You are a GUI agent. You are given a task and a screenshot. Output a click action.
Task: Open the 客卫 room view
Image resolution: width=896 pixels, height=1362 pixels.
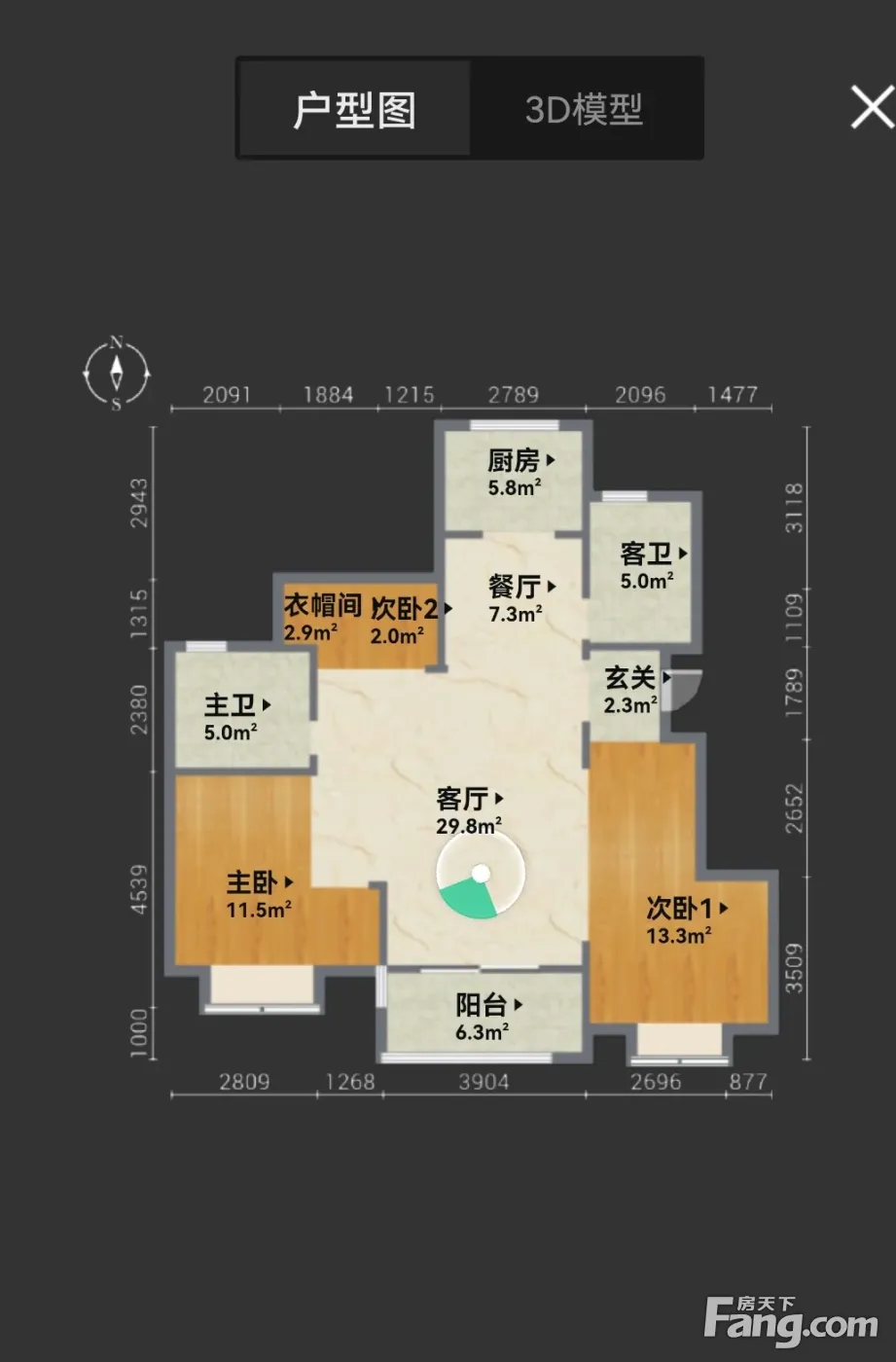[x=653, y=554]
